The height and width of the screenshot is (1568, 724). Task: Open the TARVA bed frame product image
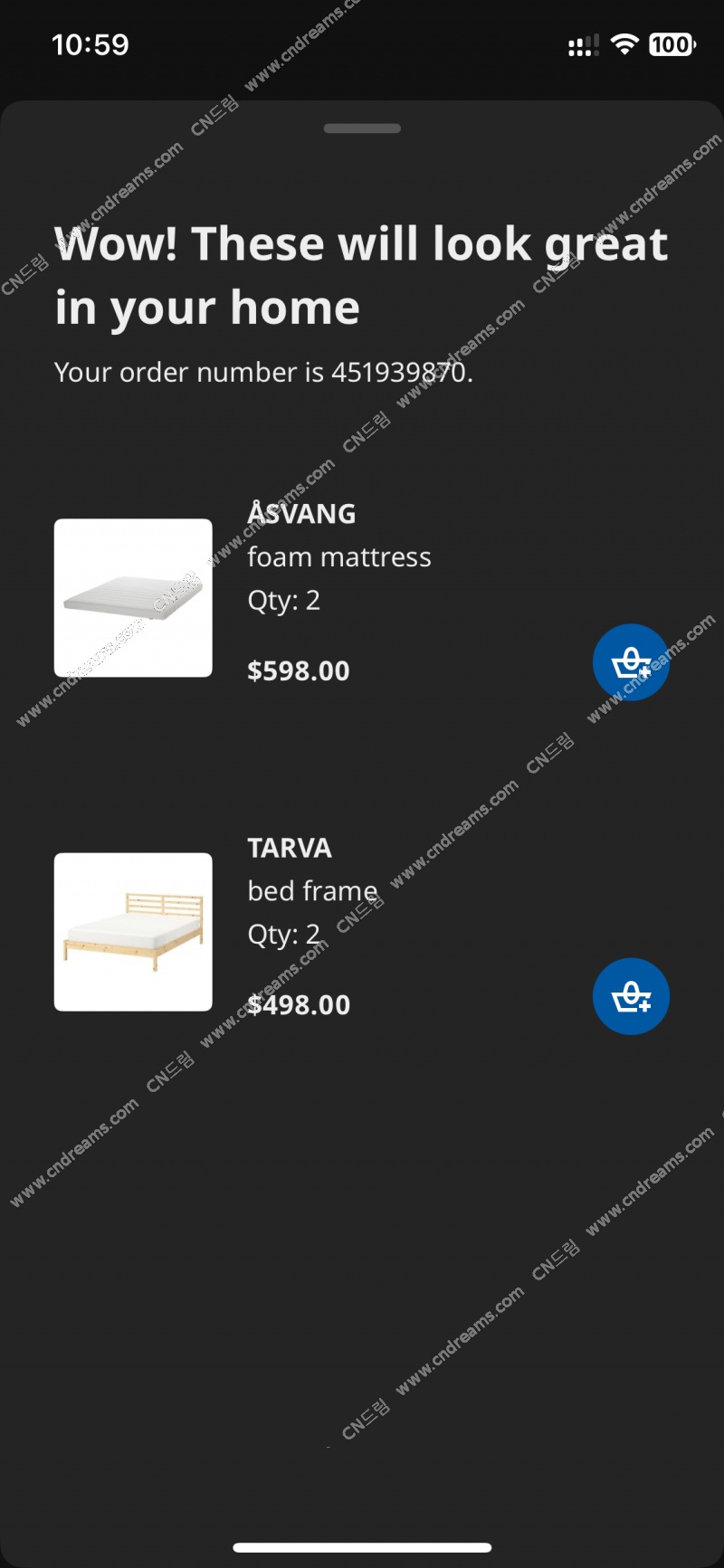(133, 932)
